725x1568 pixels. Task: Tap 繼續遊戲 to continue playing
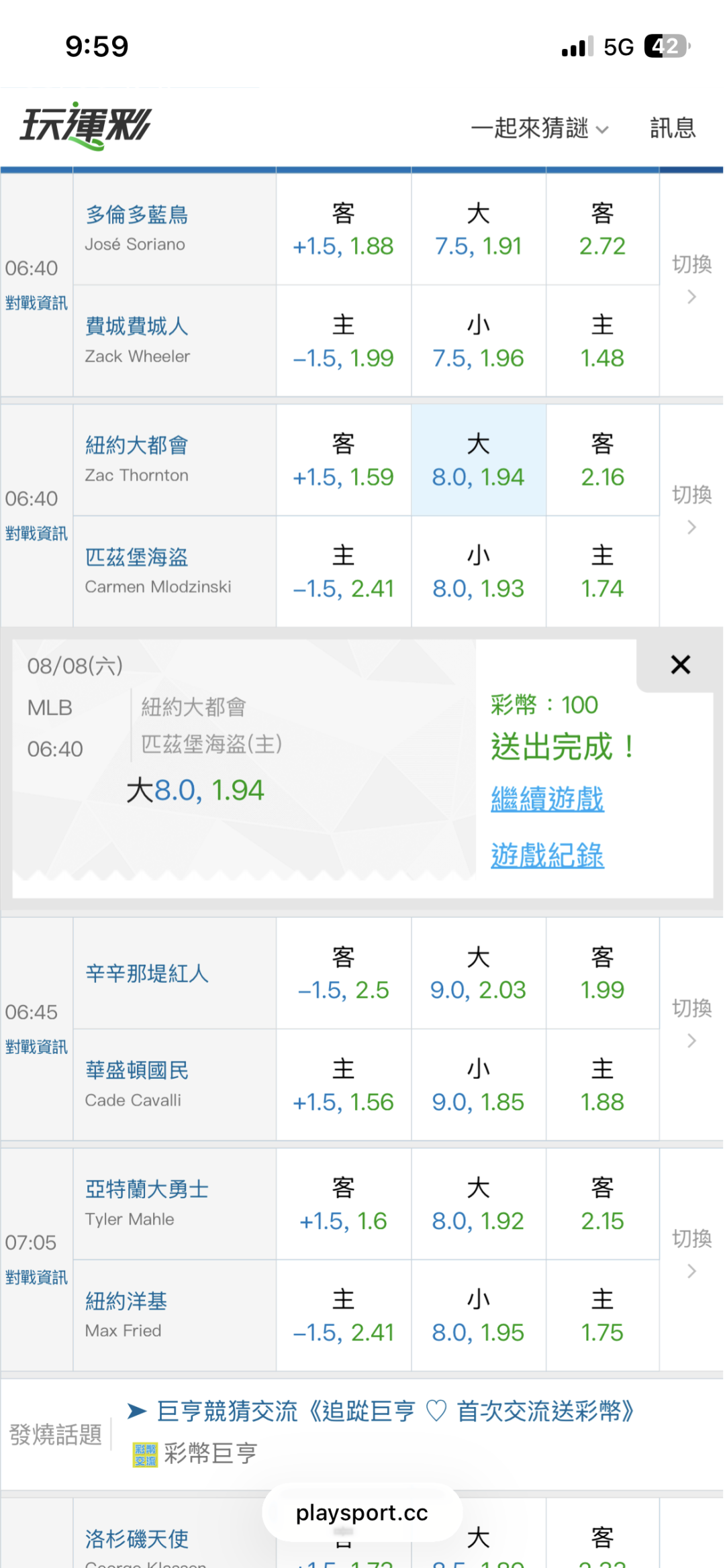547,799
